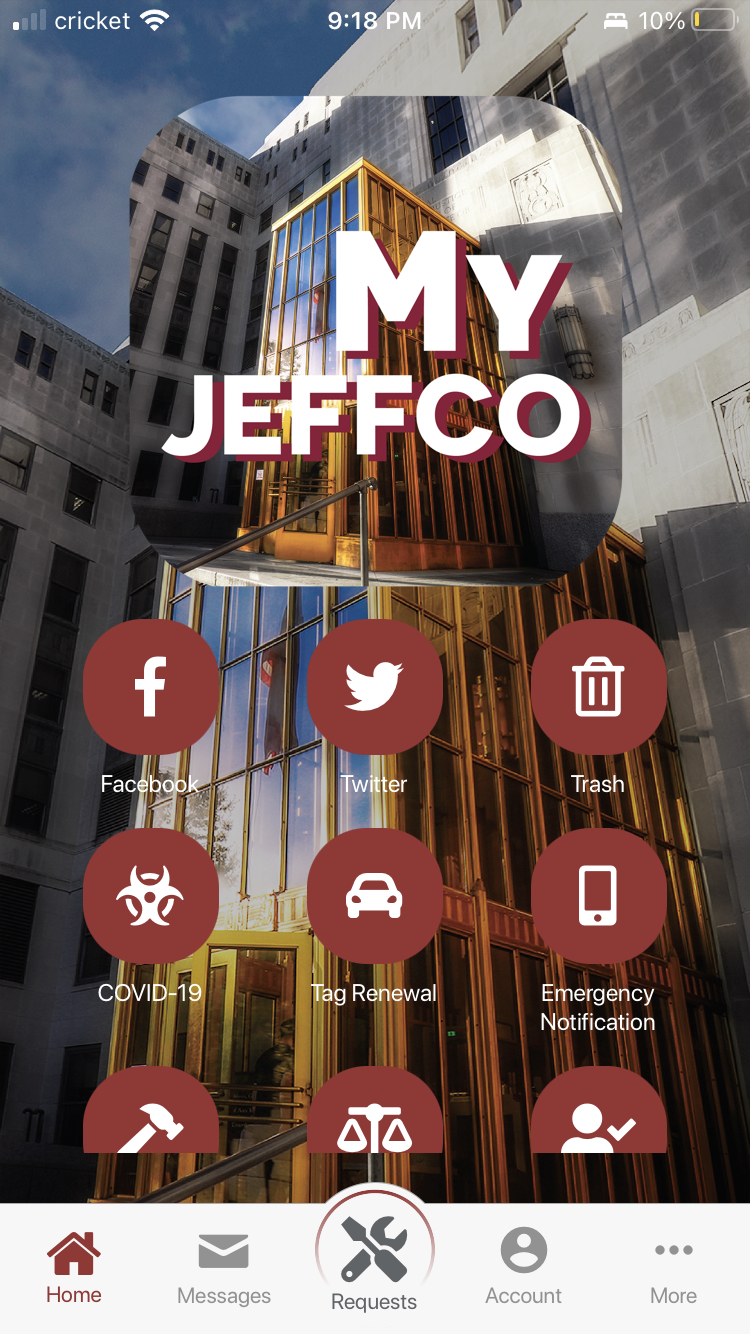Tap the My Jeffco logo image
The width and height of the screenshot is (750, 1334).
click(x=374, y=340)
